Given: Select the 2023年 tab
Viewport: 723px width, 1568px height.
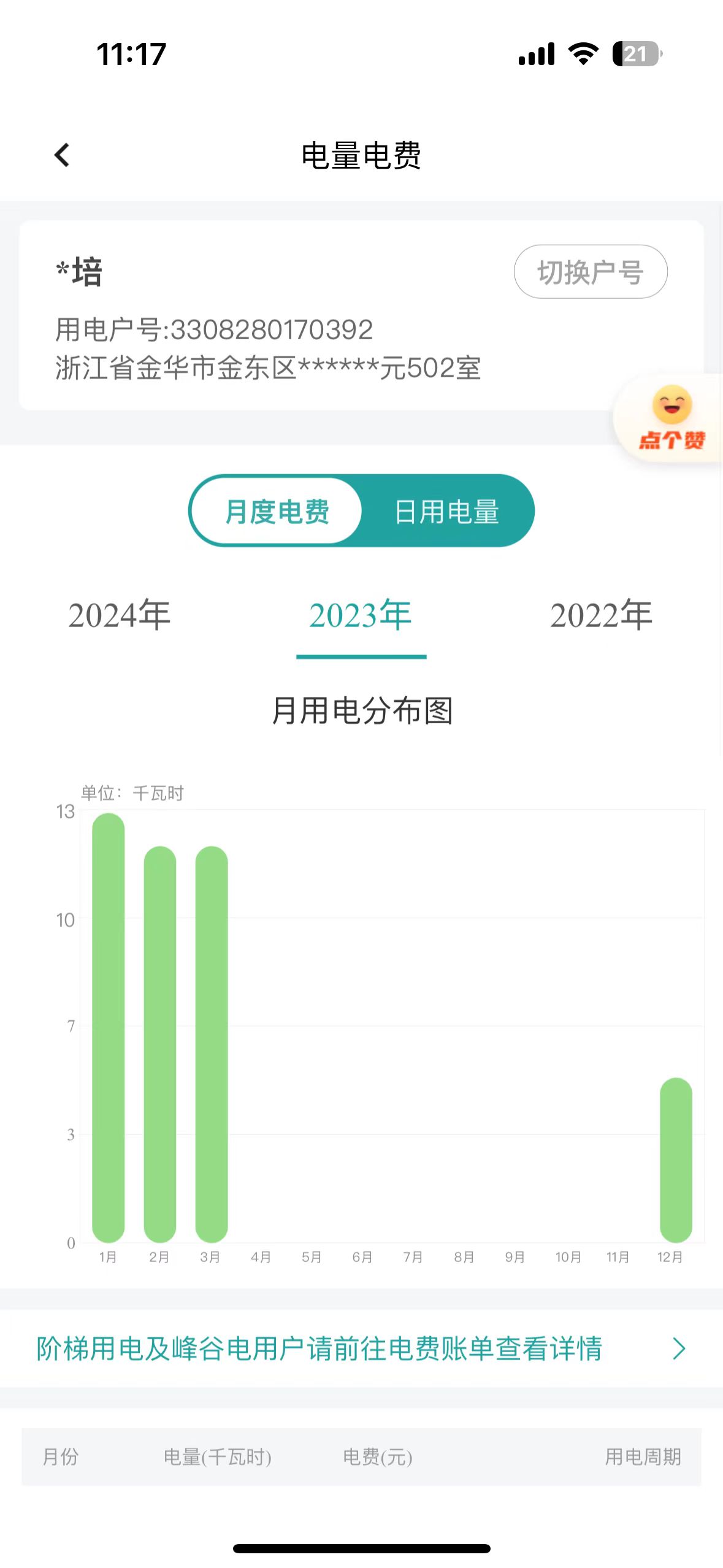Looking at the screenshot, I should pos(361,615).
